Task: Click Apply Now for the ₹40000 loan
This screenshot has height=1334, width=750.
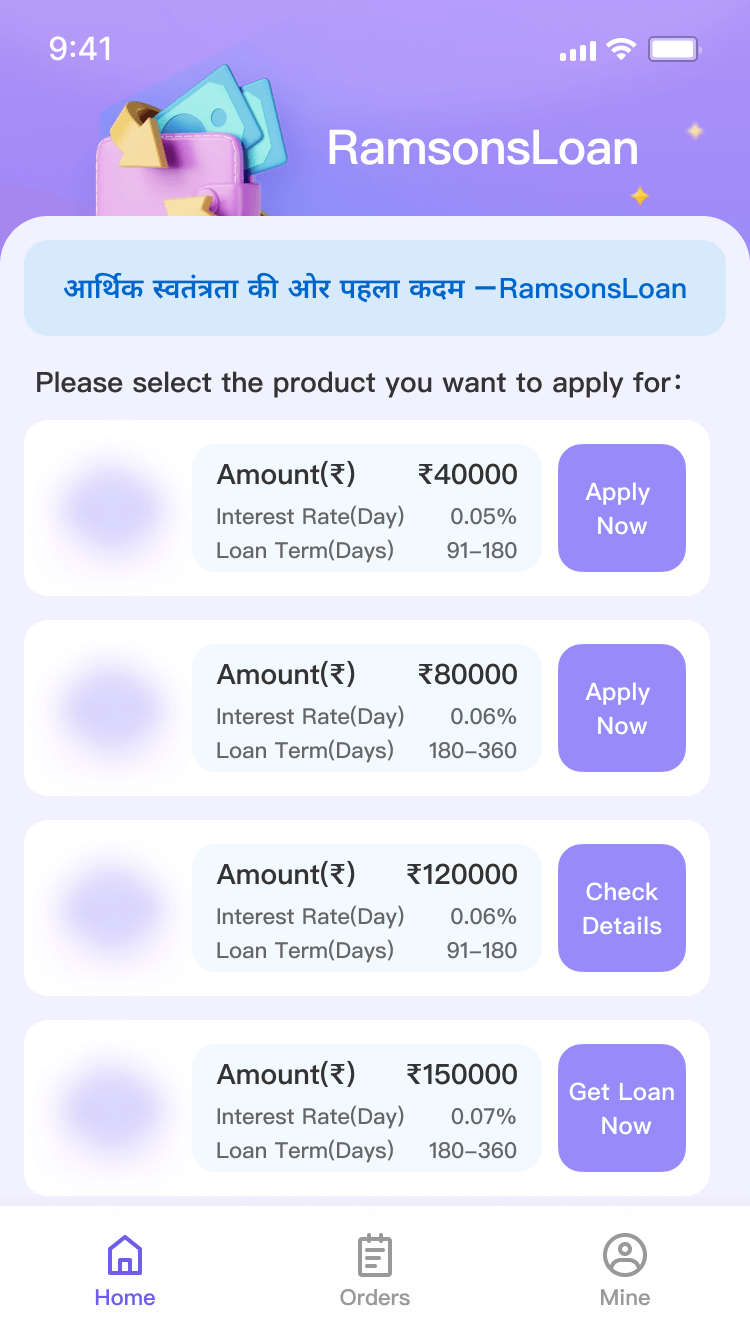Action: pos(621,507)
